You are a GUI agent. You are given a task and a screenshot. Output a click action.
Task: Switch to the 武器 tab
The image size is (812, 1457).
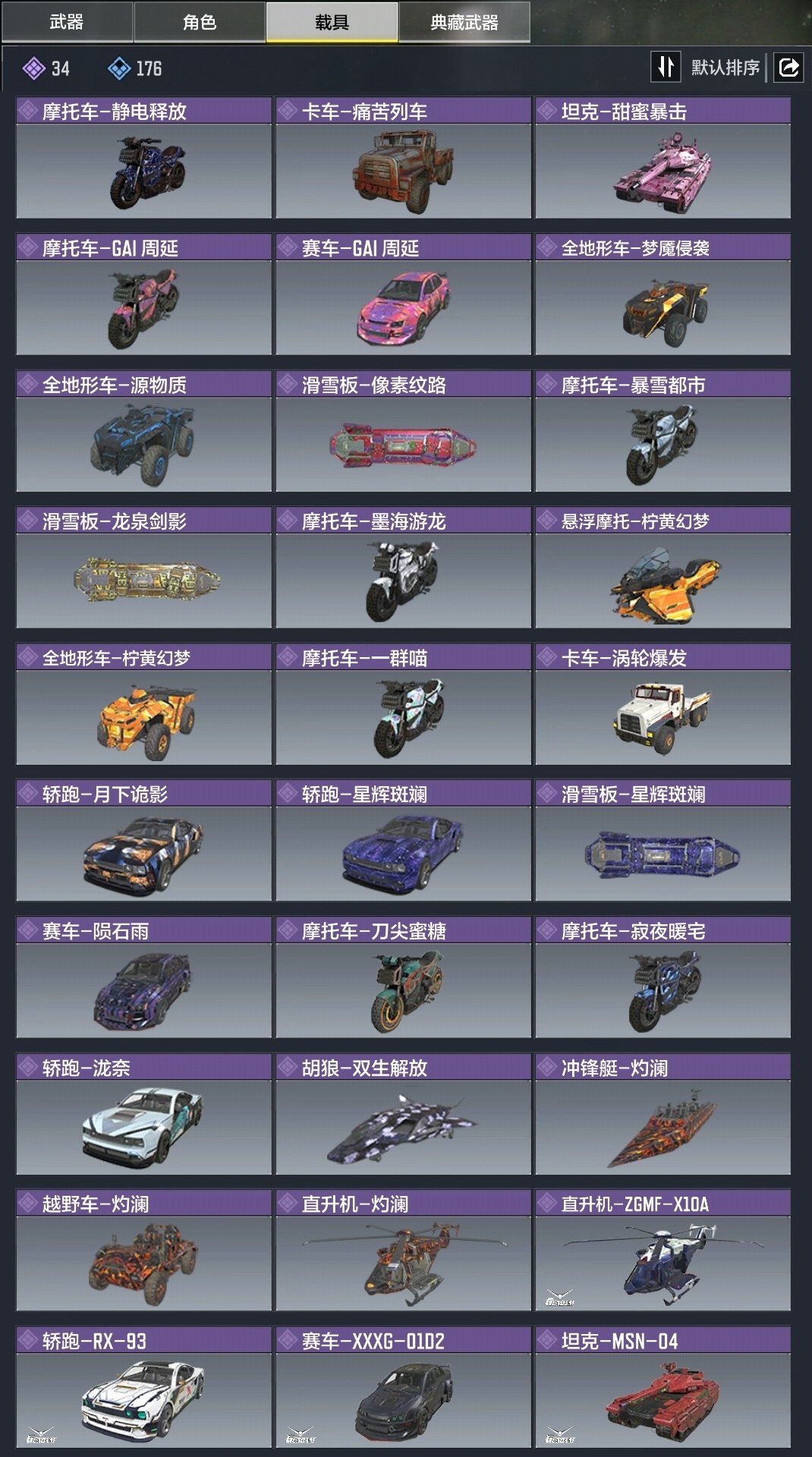[67, 22]
